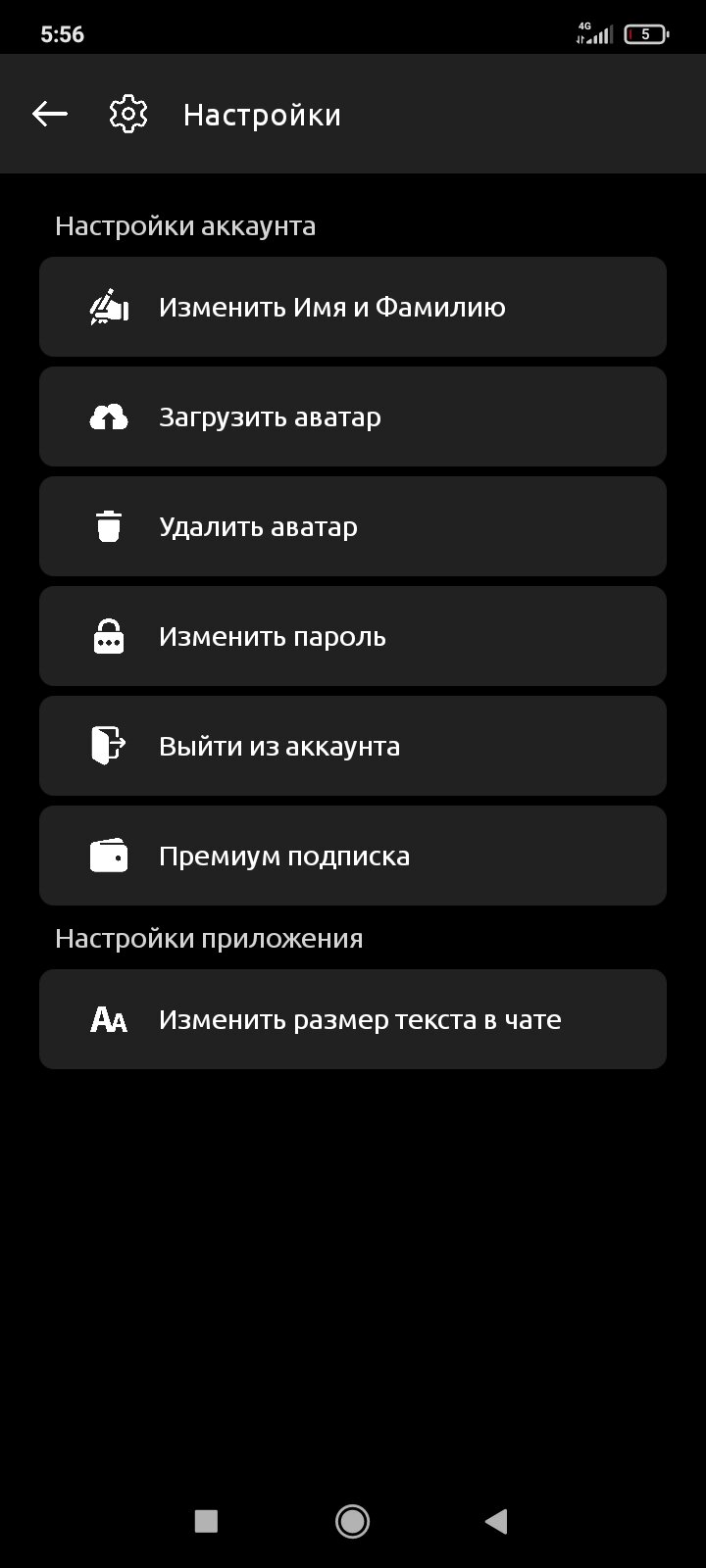Select Загрузить аватар
Viewport: 706px width, 1568px height.
[x=352, y=416]
